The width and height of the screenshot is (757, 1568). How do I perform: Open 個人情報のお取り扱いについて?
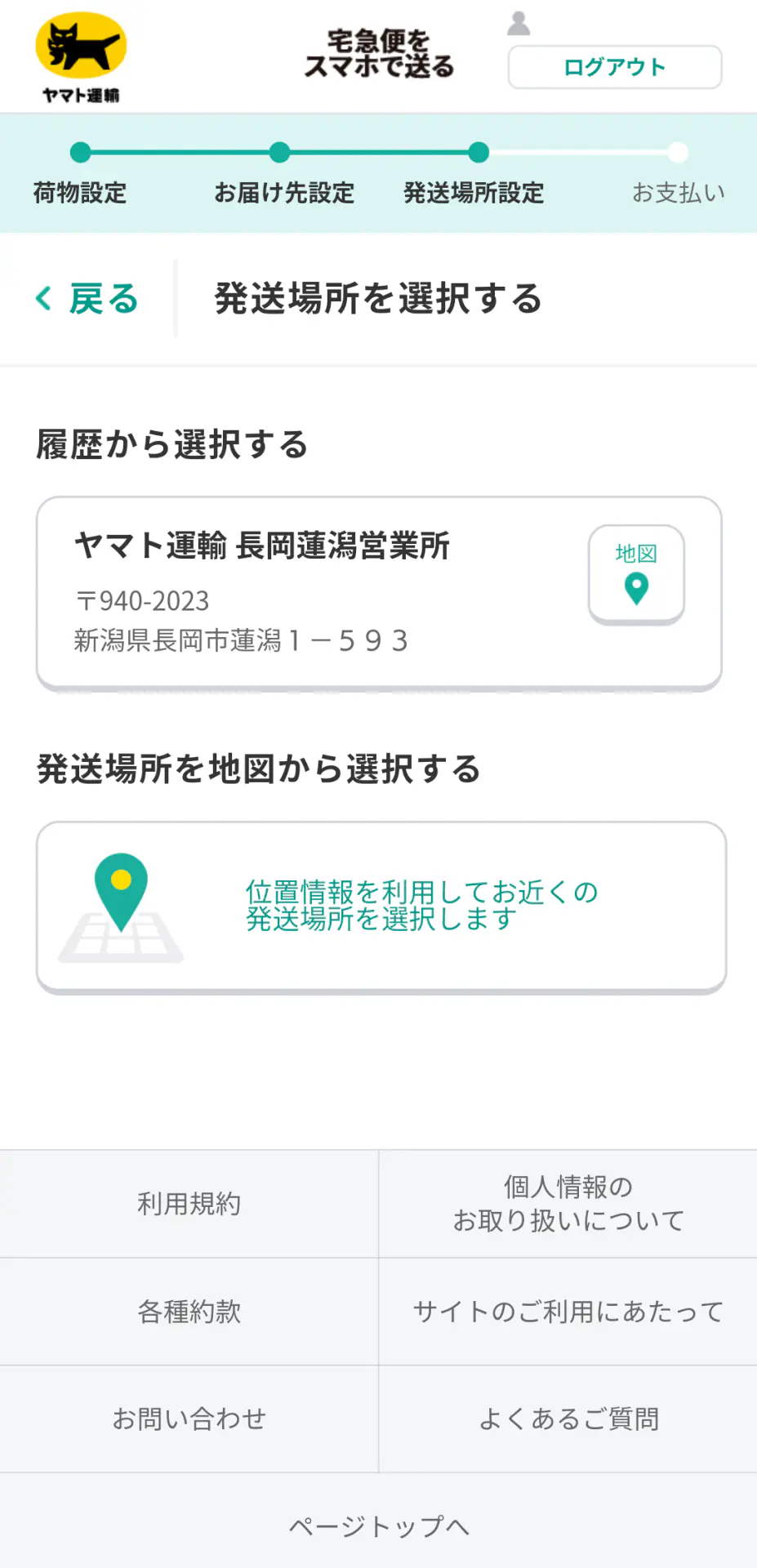(568, 1204)
